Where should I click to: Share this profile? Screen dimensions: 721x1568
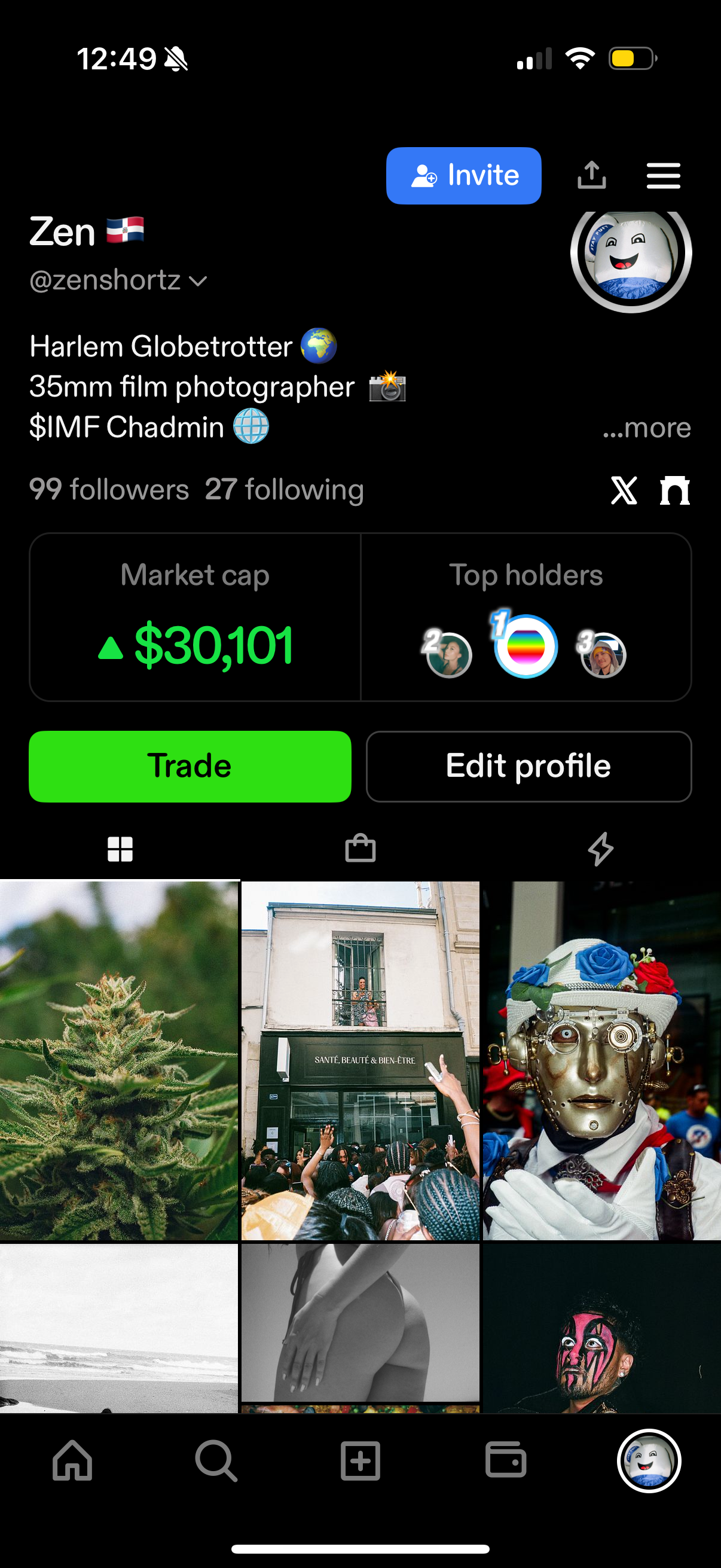591,176
